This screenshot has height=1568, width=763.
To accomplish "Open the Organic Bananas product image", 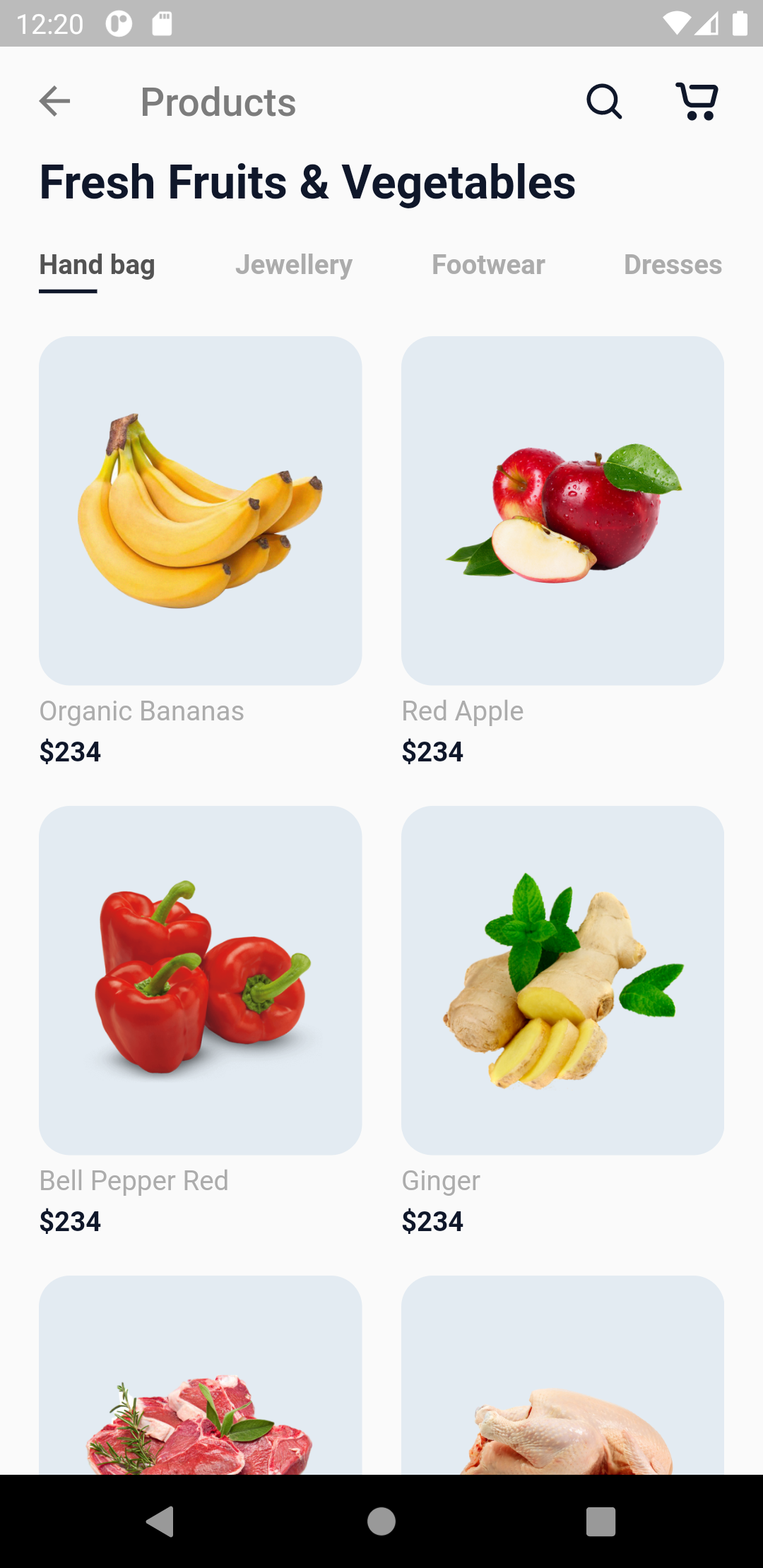I will (200, 510).
